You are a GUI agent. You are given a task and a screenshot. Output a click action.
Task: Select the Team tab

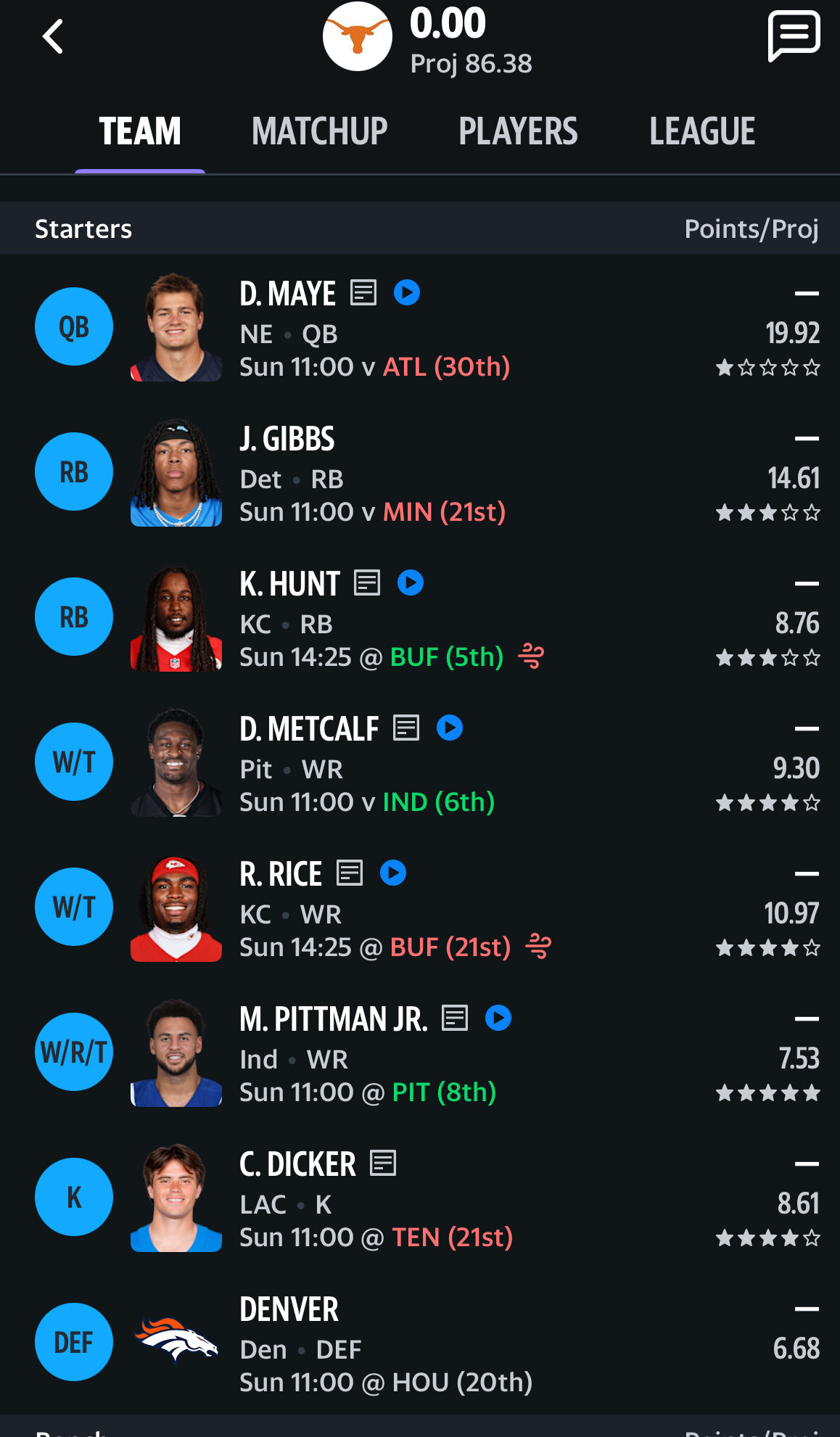coord(140,132)
